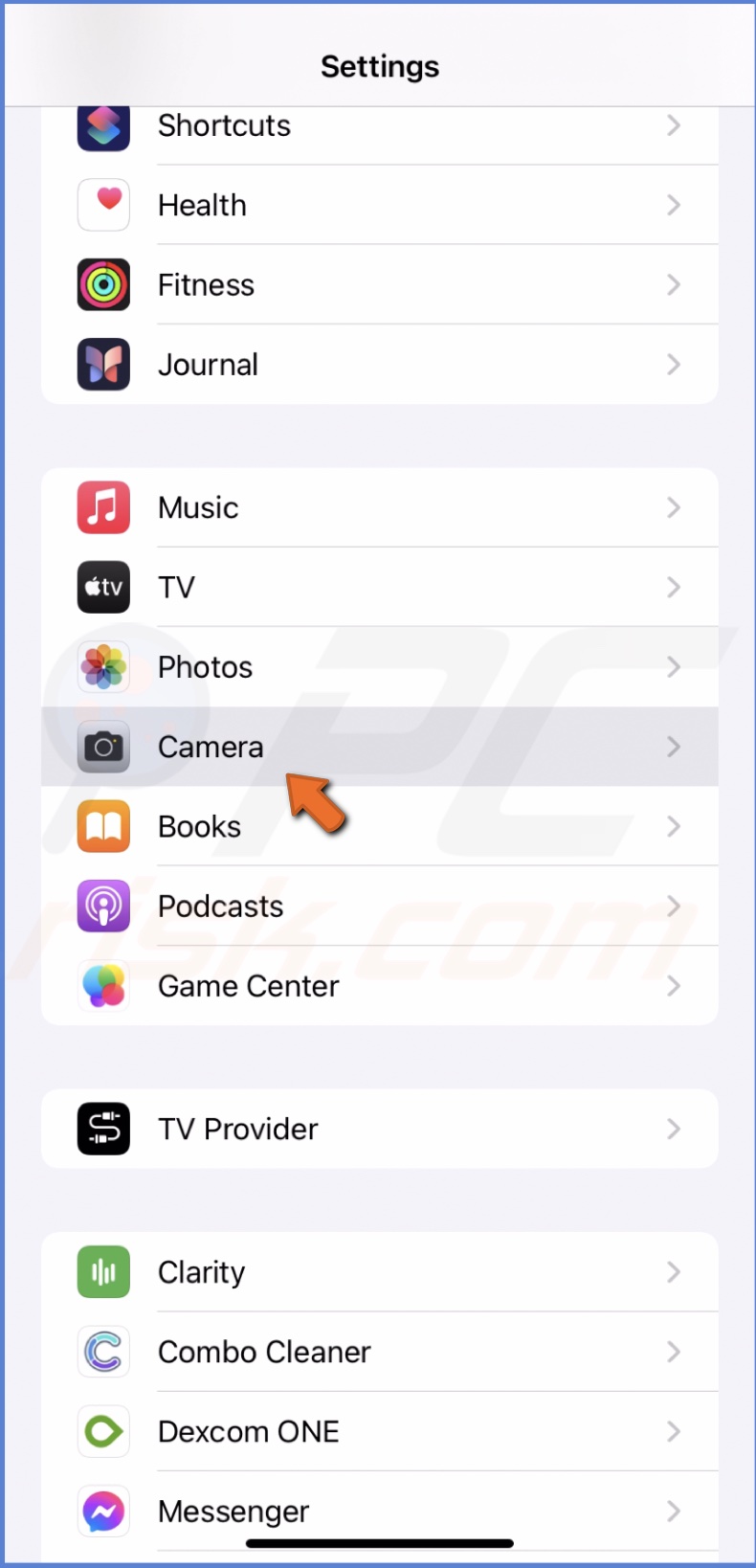This screenshot has height=1568, width=756.
Task: Tap the Combo Cleaner icon
Action: pyautogui.click(x=102, y=1352)
